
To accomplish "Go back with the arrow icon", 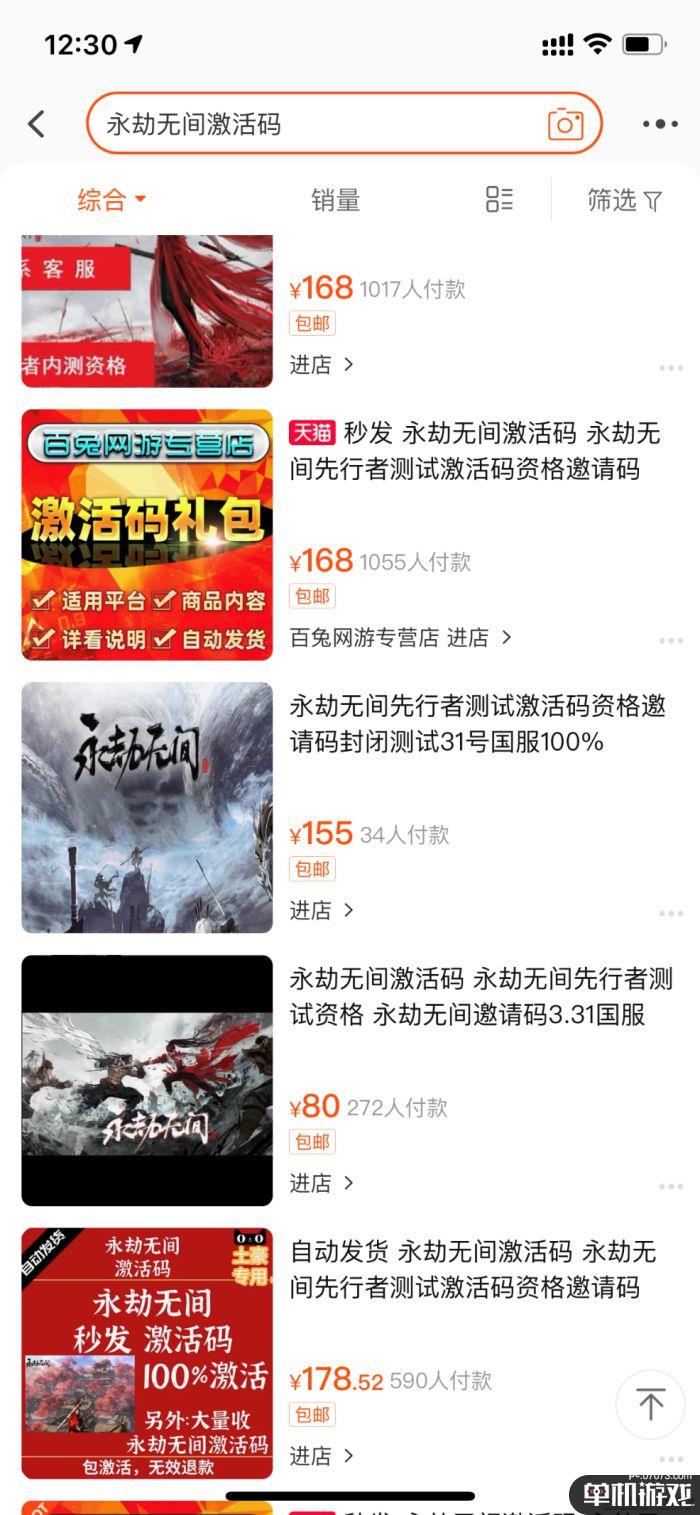I will pyautogui.click(x=37, y=124).
